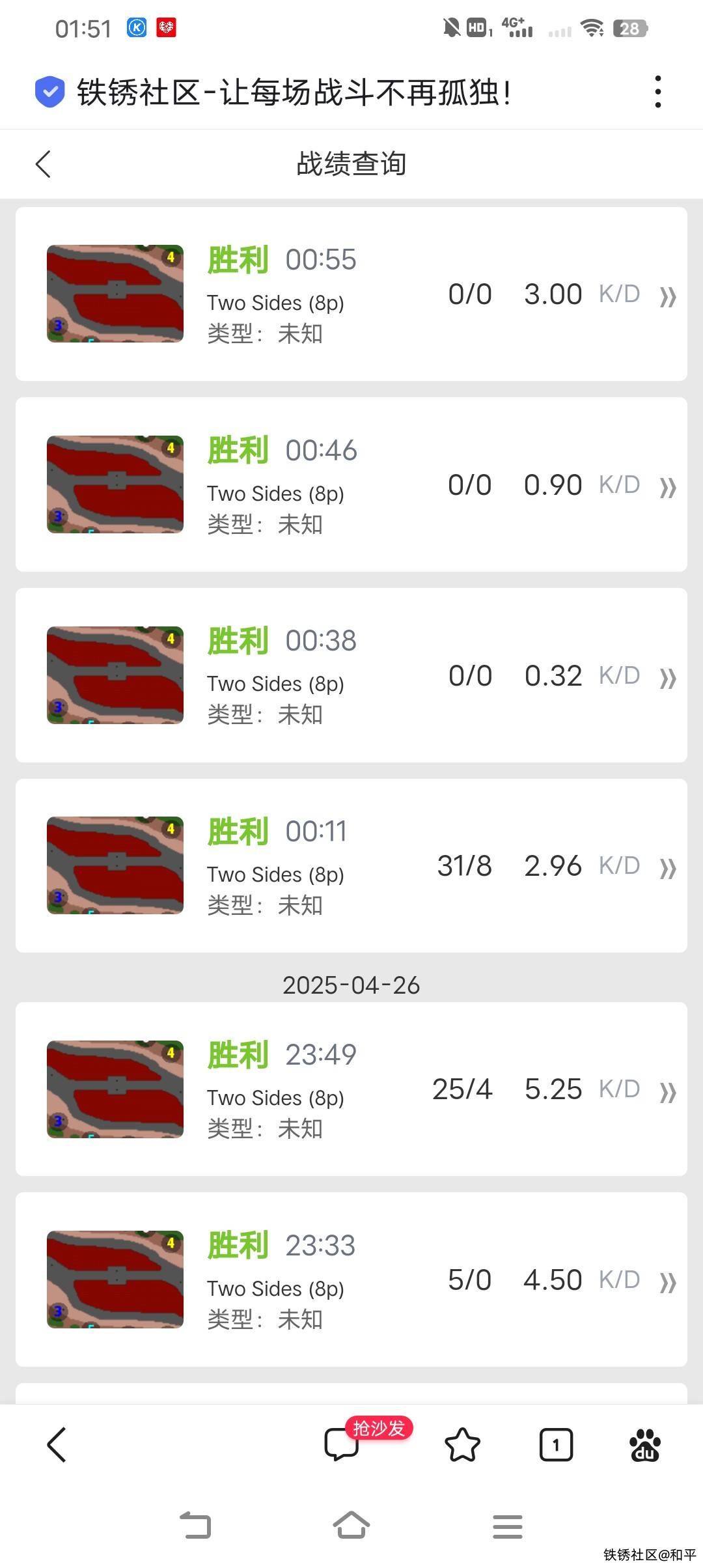Open the system recent apps menu

[x=508, y=1525]
